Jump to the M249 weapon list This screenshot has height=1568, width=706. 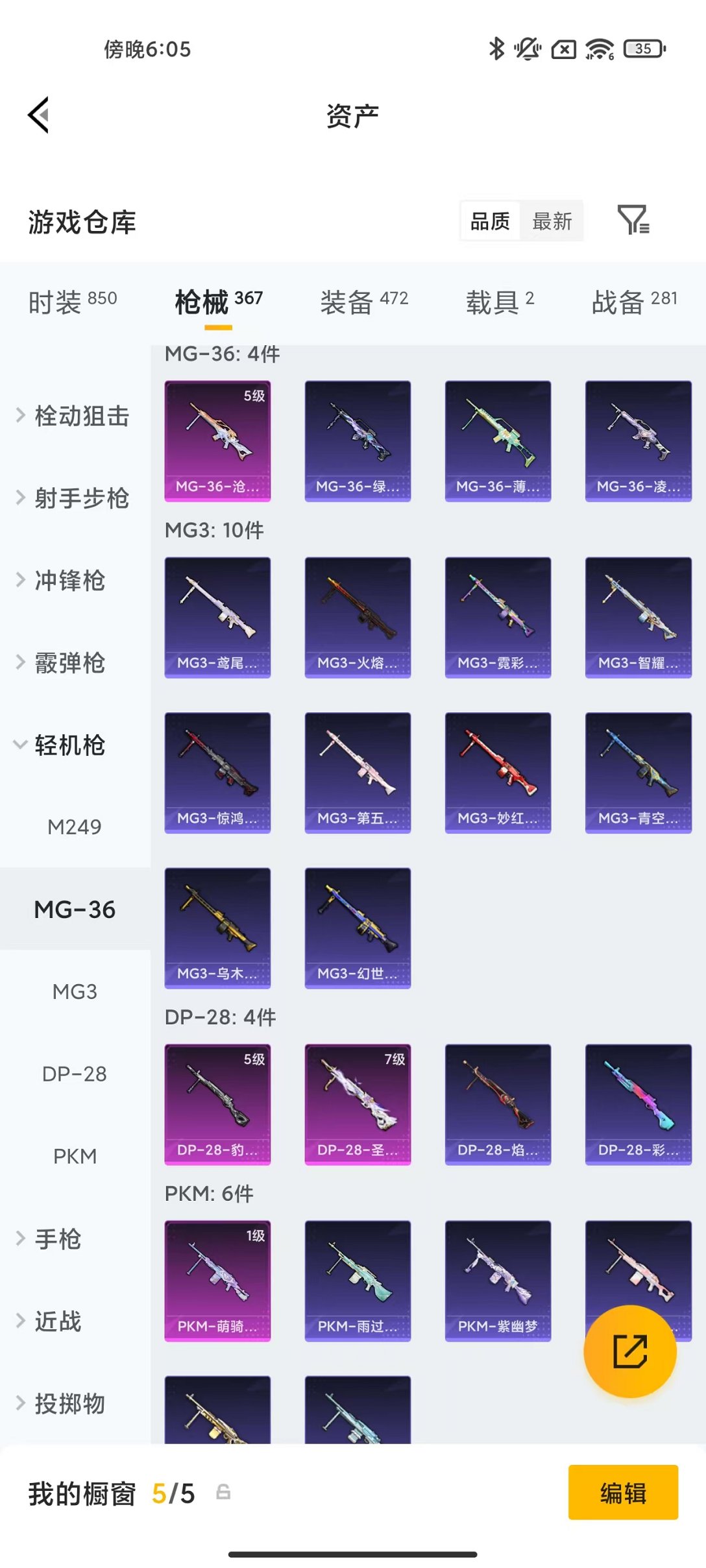tap(75, 827)
